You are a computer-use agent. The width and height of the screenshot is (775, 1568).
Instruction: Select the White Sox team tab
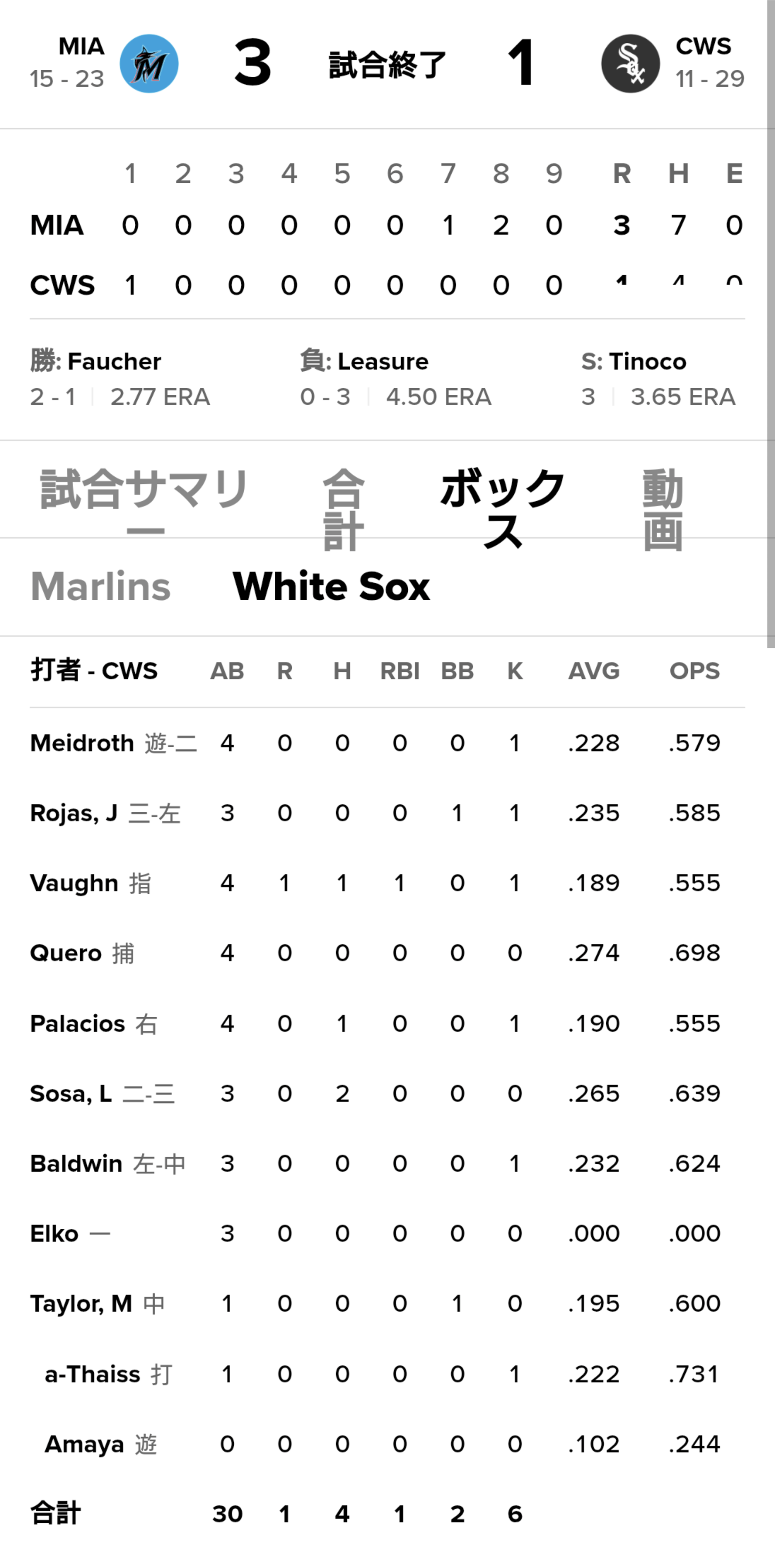[331, 587]
